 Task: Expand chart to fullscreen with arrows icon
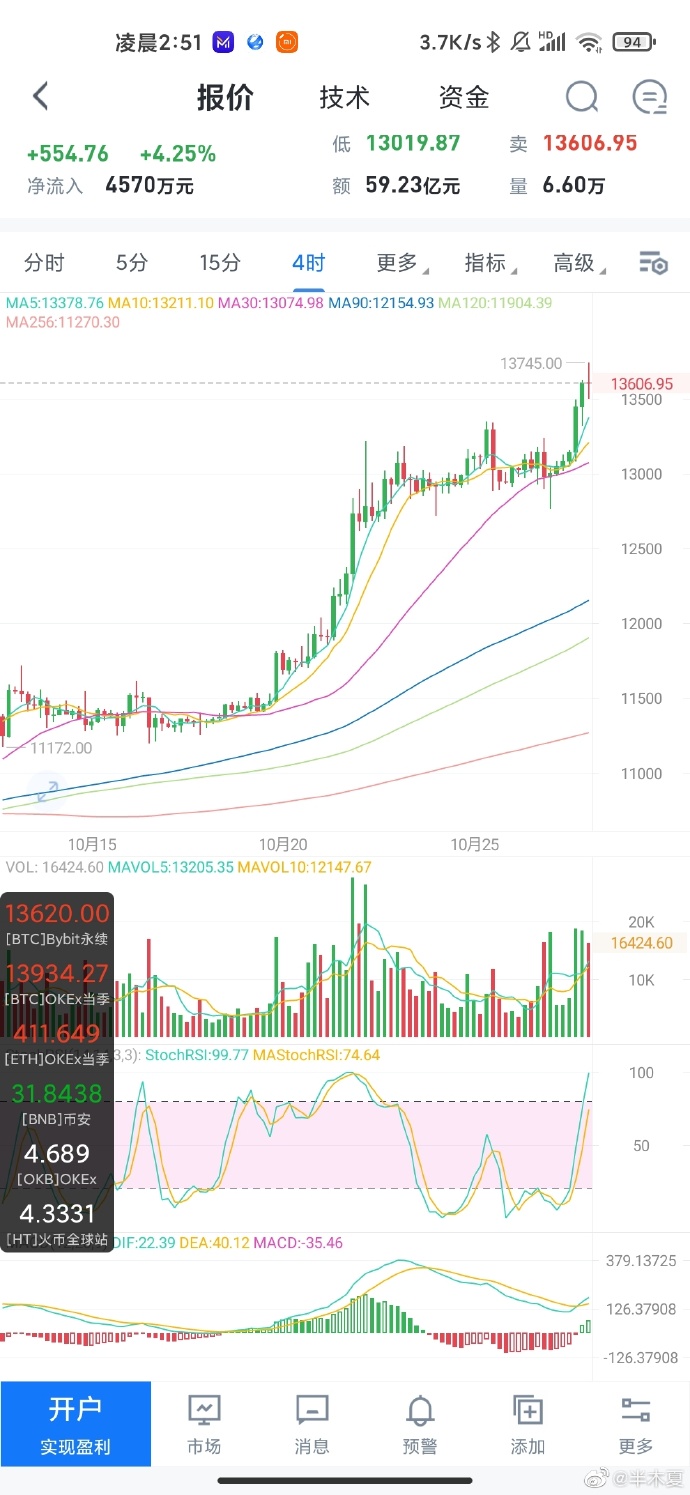tap(46, 791)
